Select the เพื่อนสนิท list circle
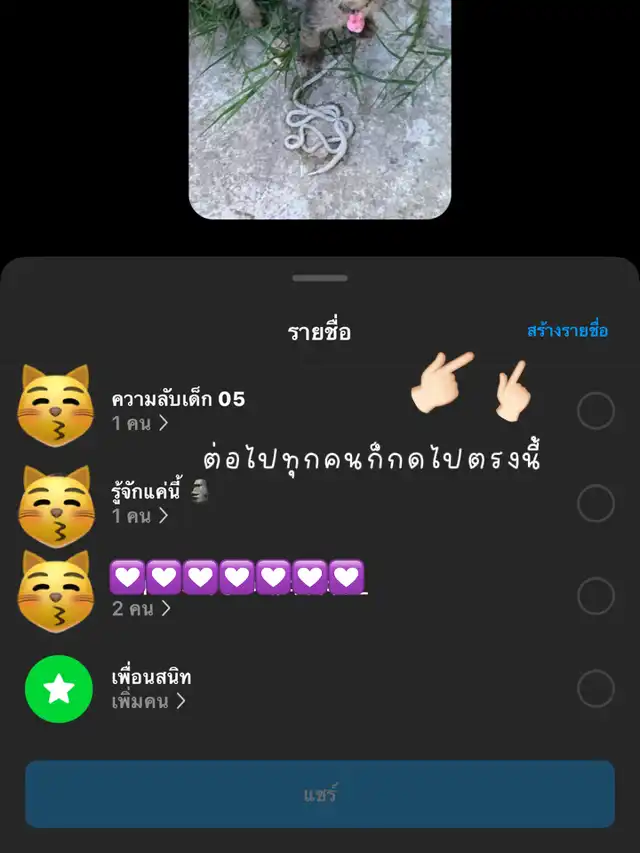This screenshot has height=853, width=640. pos(596,688)
